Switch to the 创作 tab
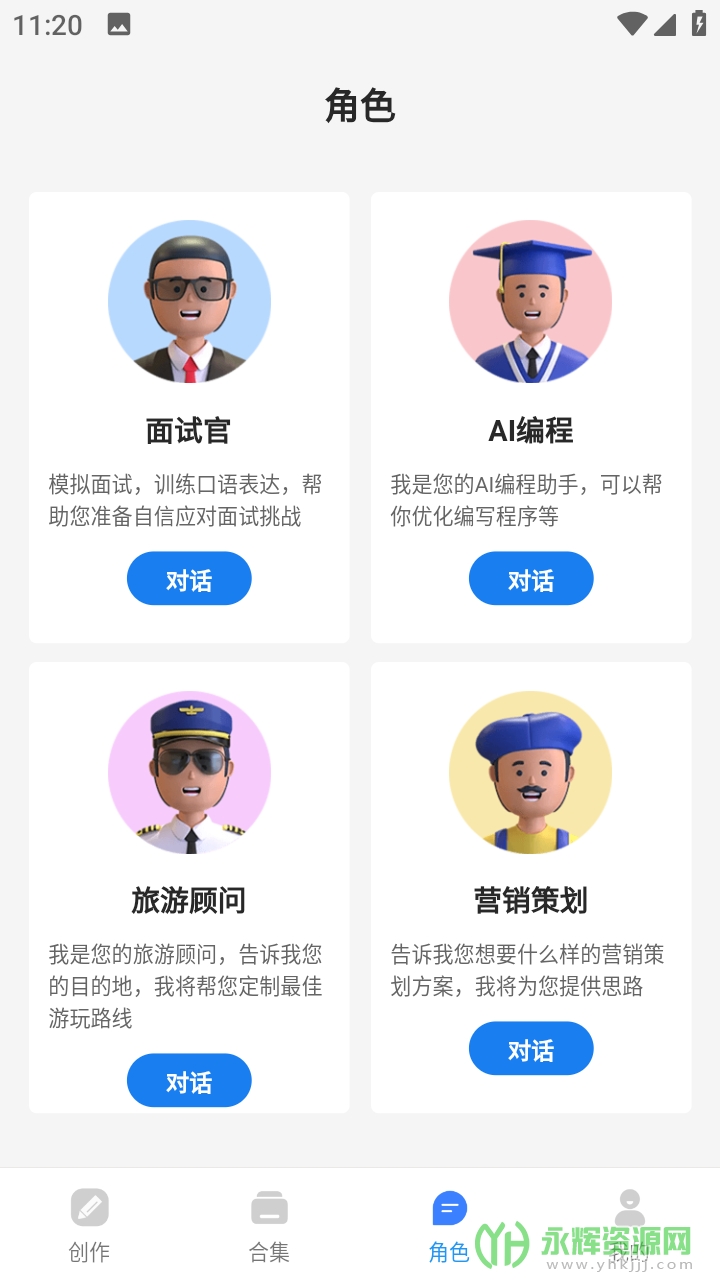Screen dimensions: 720x1280 click(89, 1225)
